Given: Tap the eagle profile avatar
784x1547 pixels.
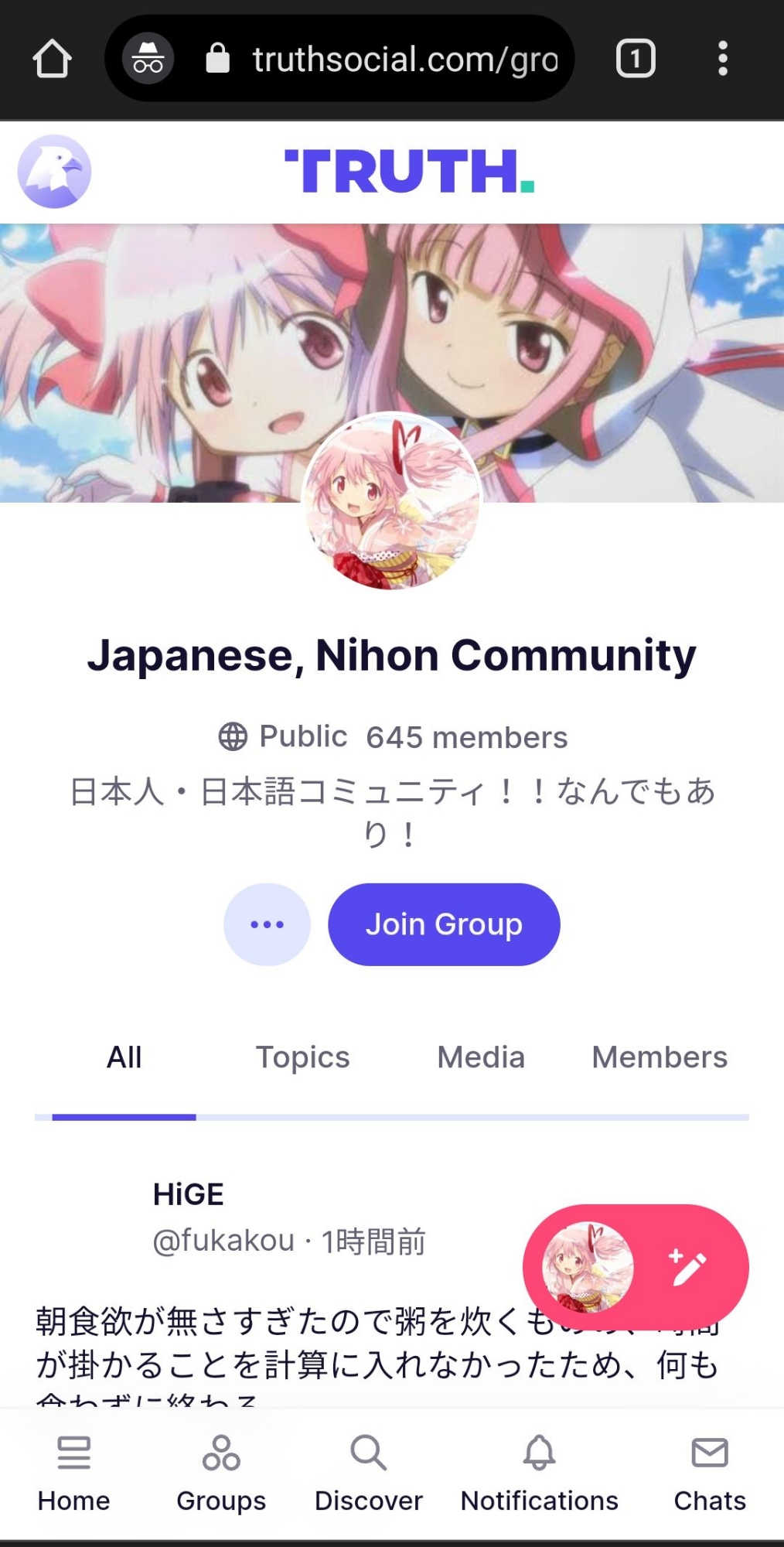Looking at the screenshot, I should (x=55, y=172).
